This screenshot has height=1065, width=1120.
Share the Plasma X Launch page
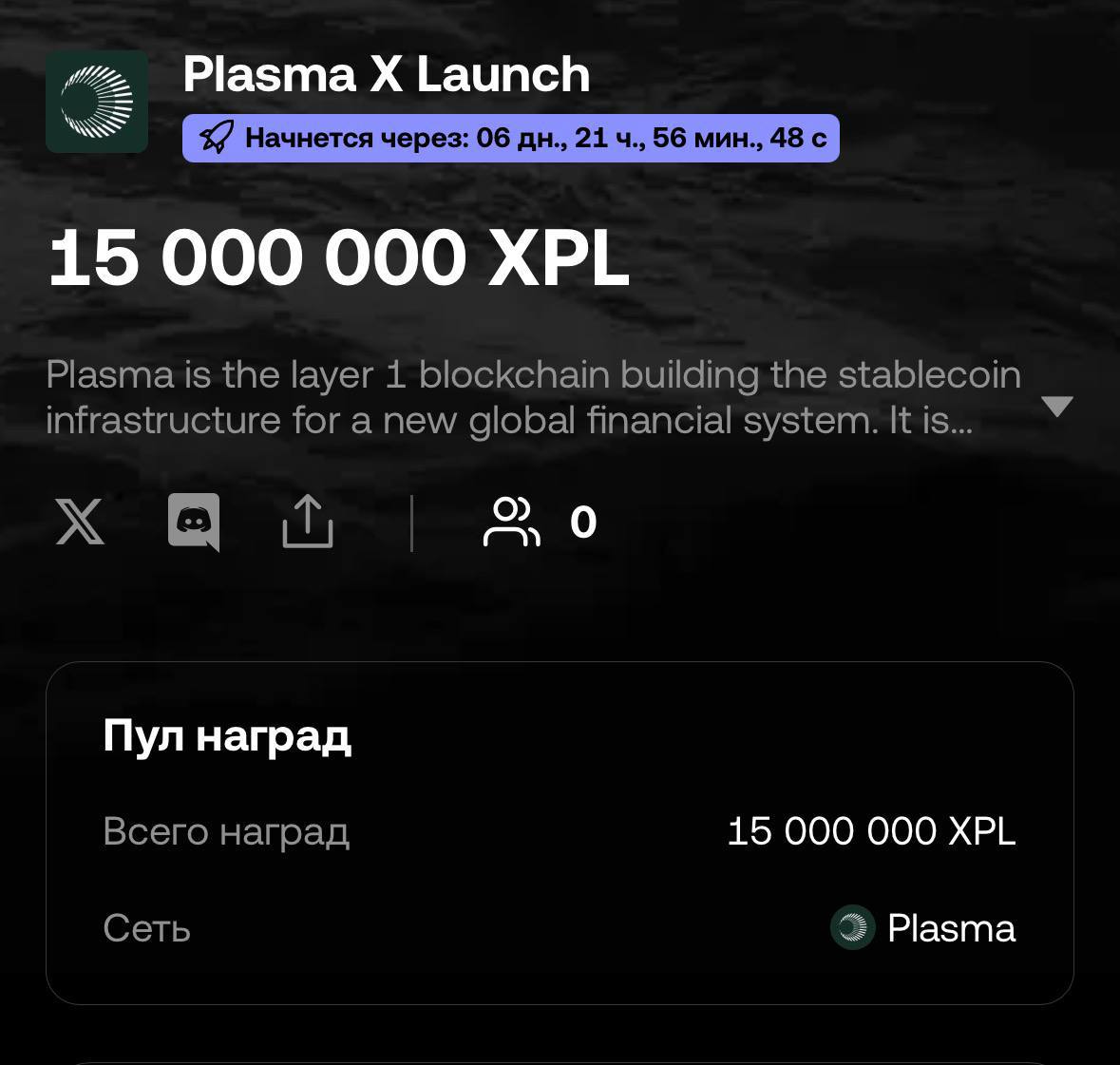click(308, 522)
